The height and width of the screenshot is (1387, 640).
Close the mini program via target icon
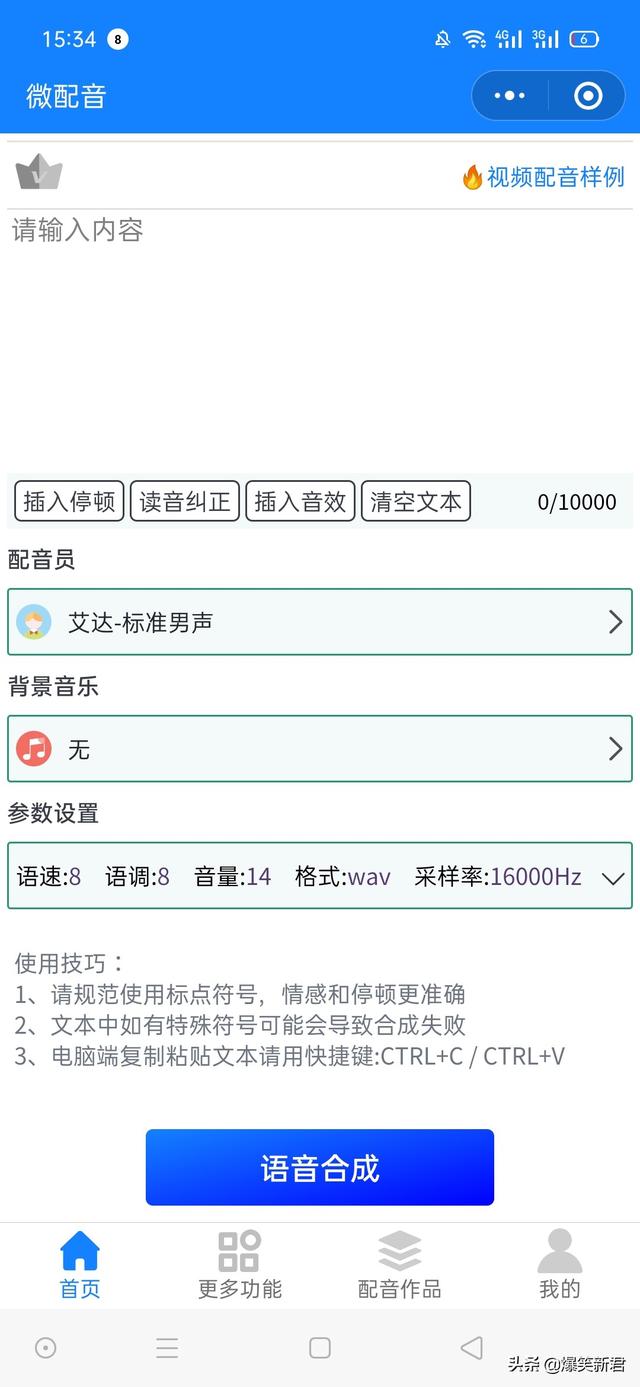coord(588,96)
